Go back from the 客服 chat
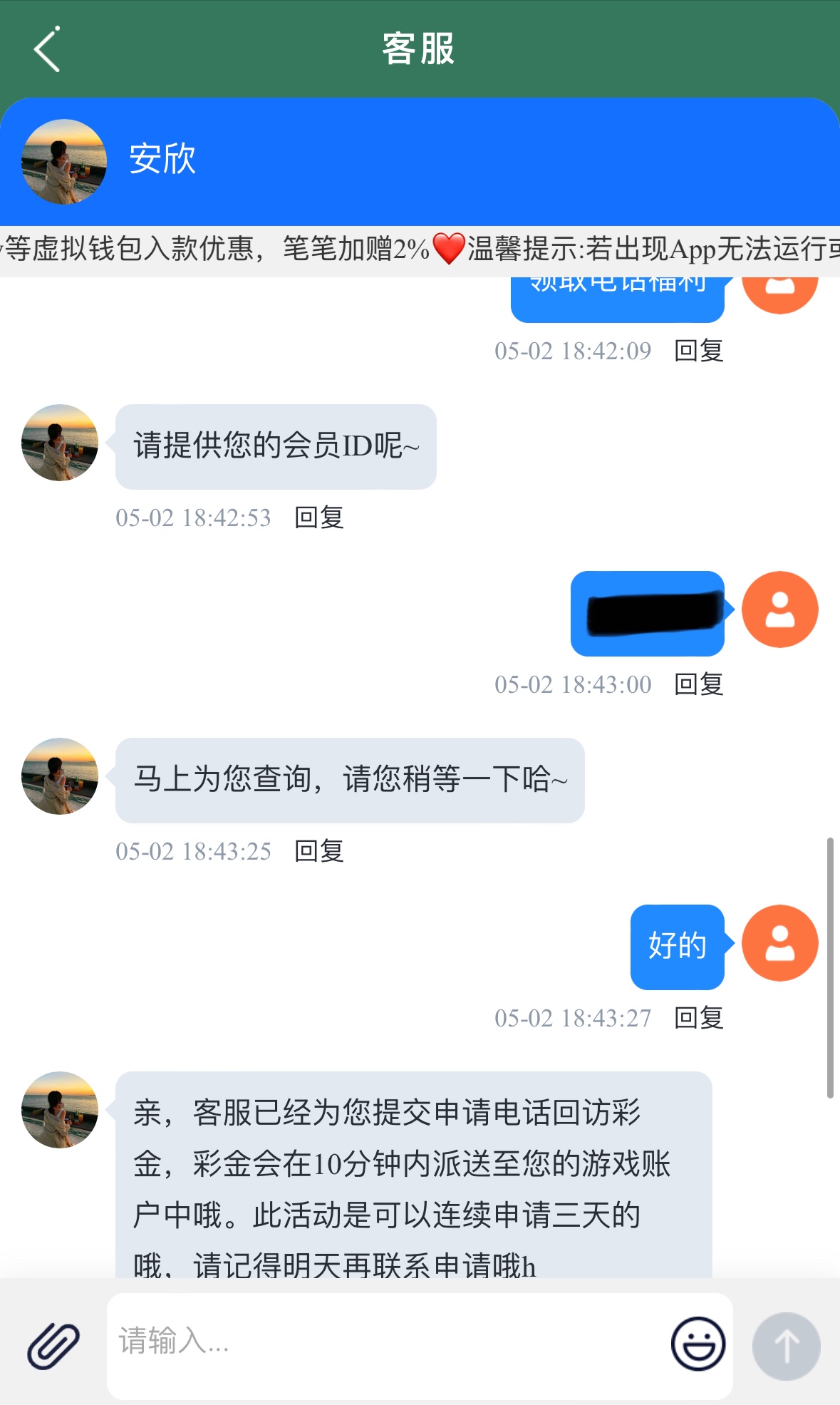This screenshot has height=1405, width=840. click(47, 49)
